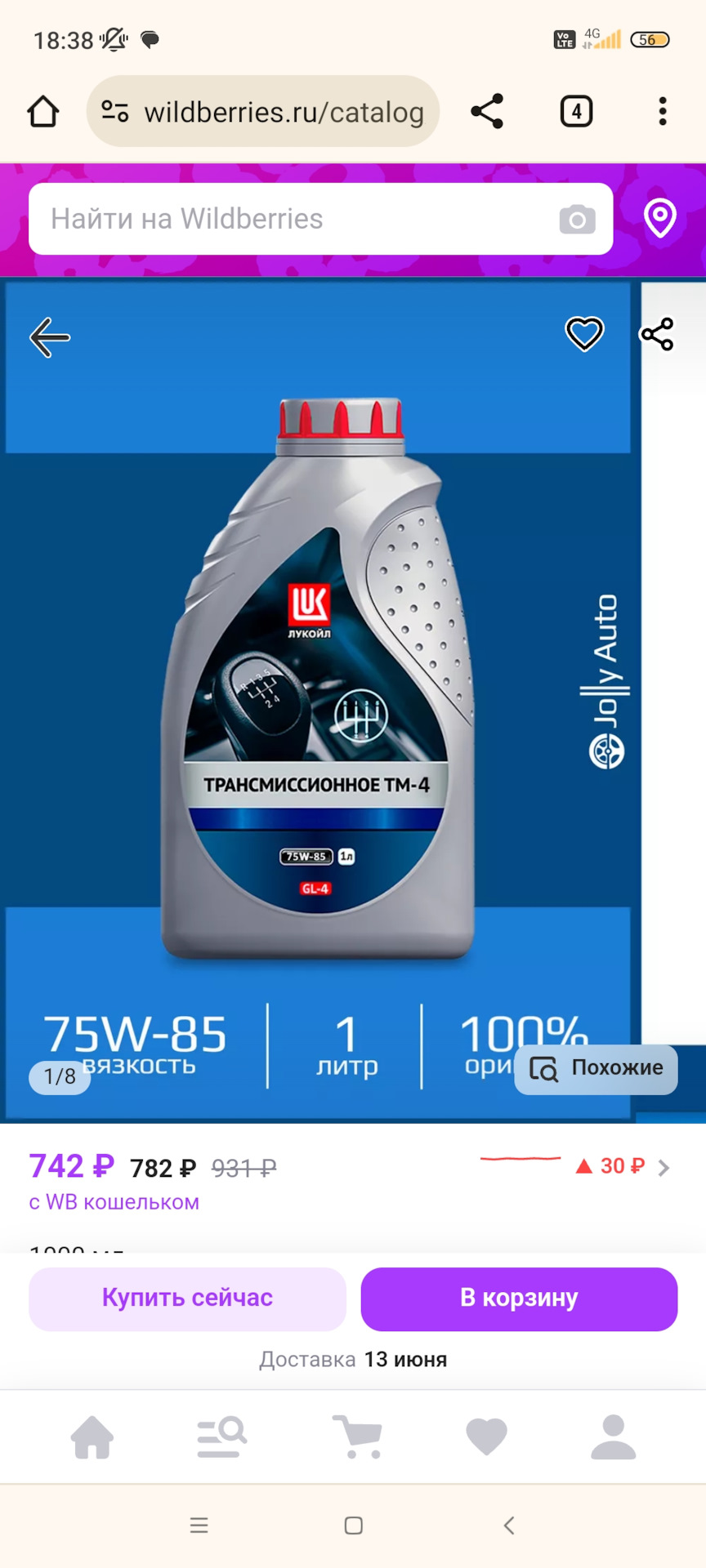Open the Lukoil oil product photo
The height and width of the screenshot is (1568, 706).
point(319,678)
